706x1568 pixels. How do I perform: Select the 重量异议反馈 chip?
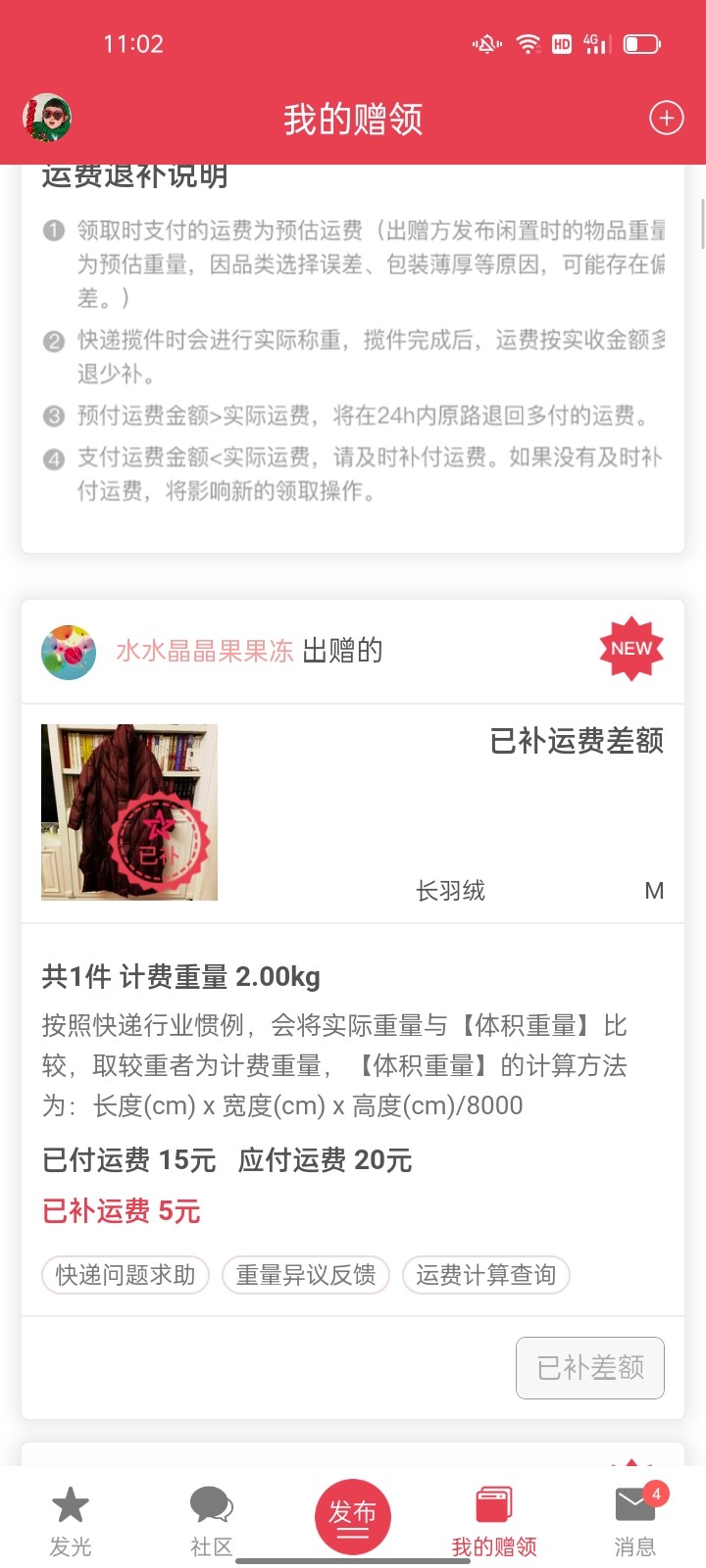point(306,1275)
